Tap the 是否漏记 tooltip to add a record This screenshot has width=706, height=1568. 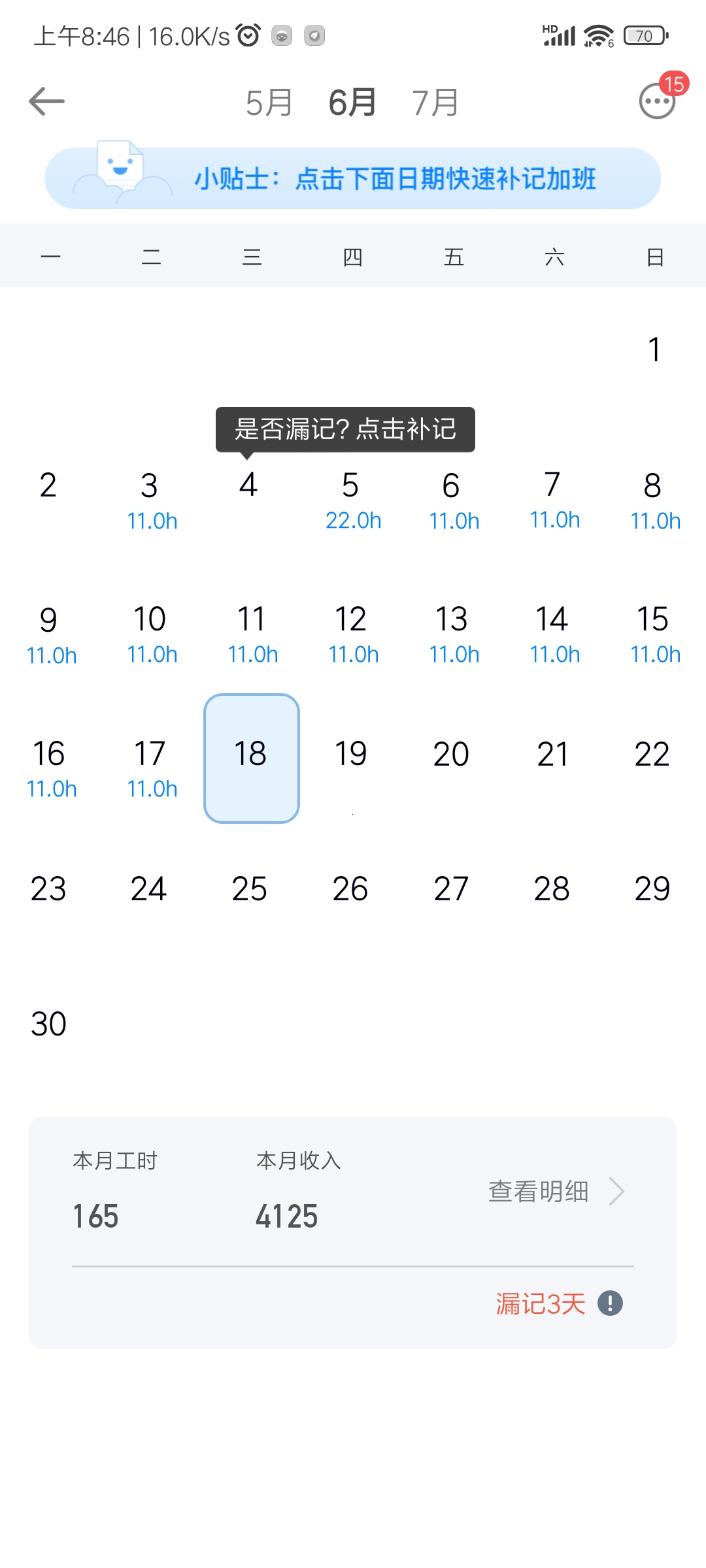345,429
